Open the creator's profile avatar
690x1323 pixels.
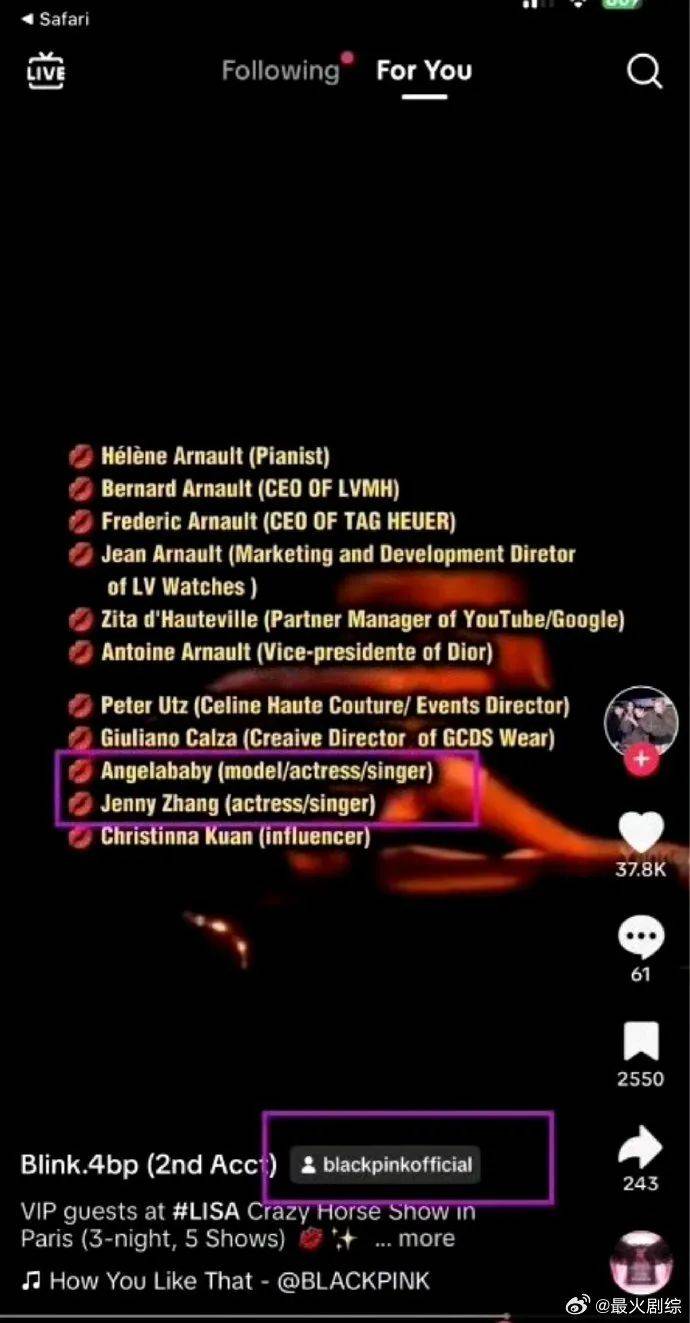[641, 720]
